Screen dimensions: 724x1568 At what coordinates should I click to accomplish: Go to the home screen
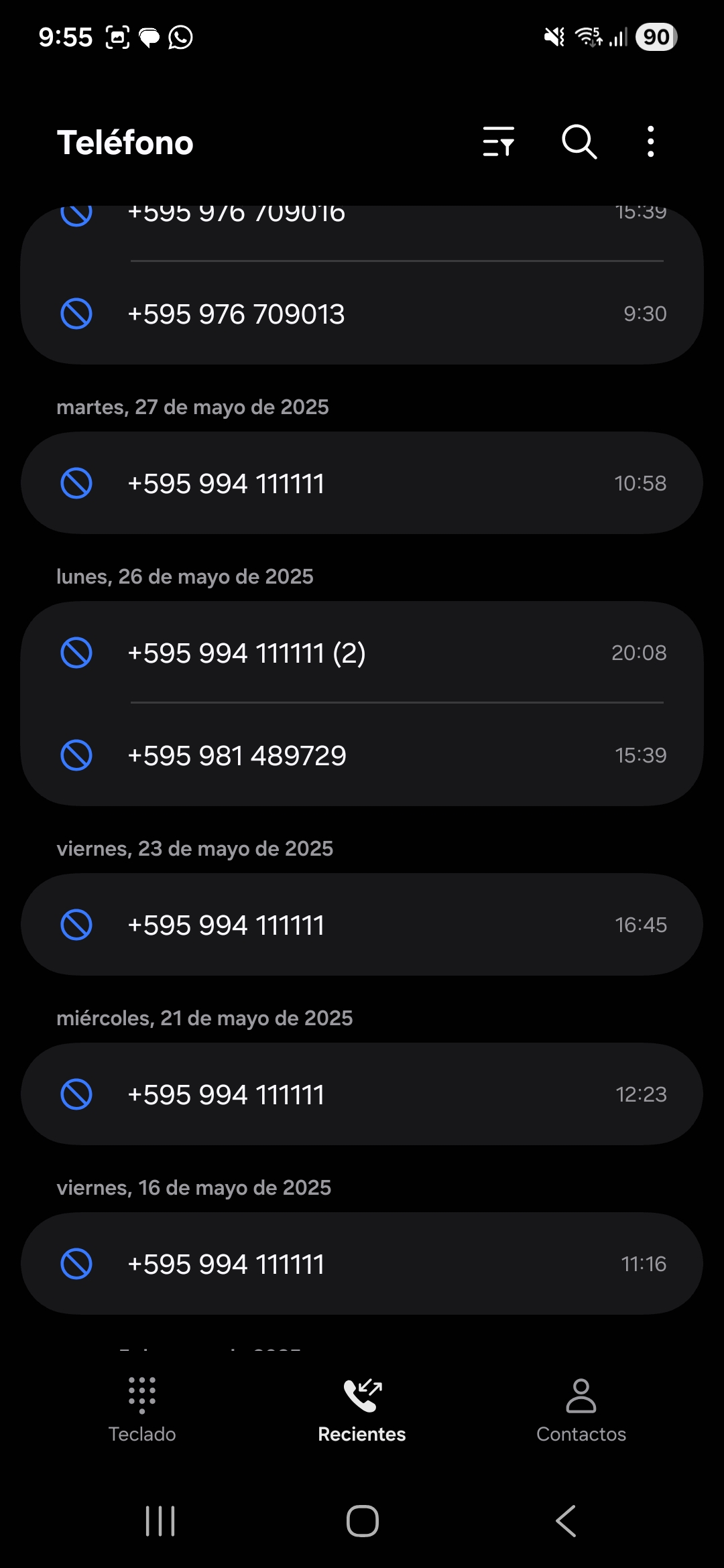point(362,1521)
